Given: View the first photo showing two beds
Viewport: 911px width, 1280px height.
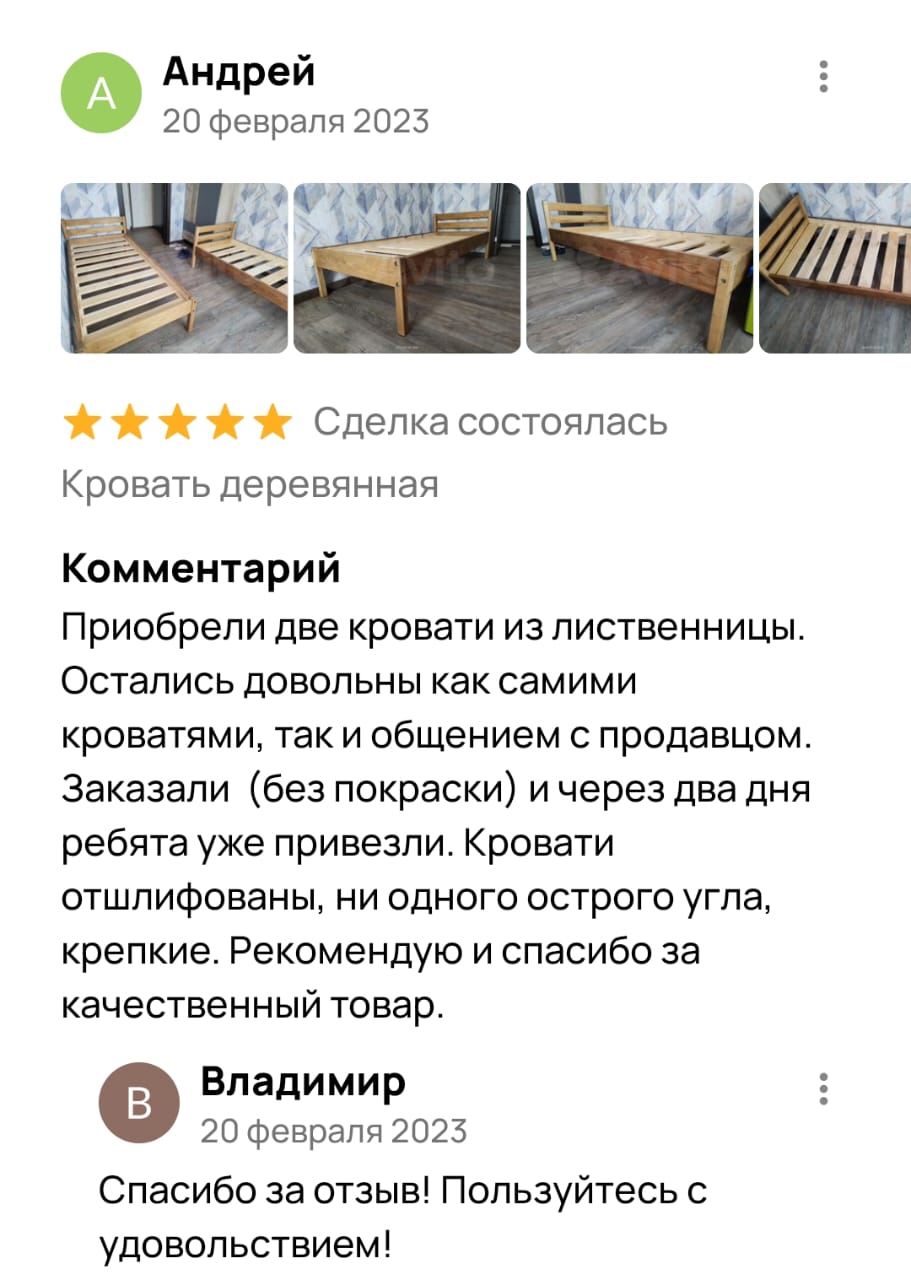Looking at the screenshot, I should coord(175,268).
